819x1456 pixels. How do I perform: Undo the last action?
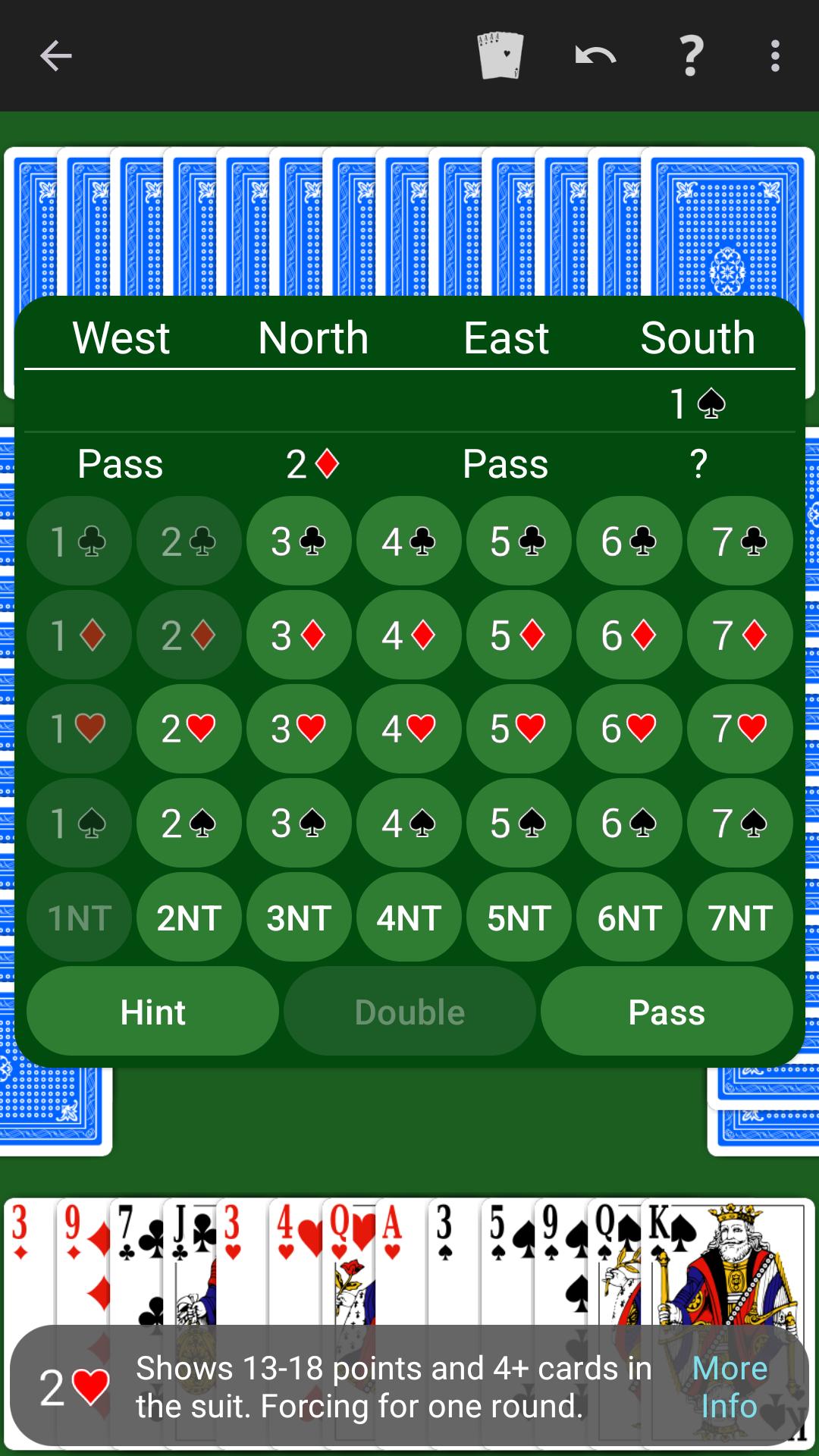tap(595, 56)
